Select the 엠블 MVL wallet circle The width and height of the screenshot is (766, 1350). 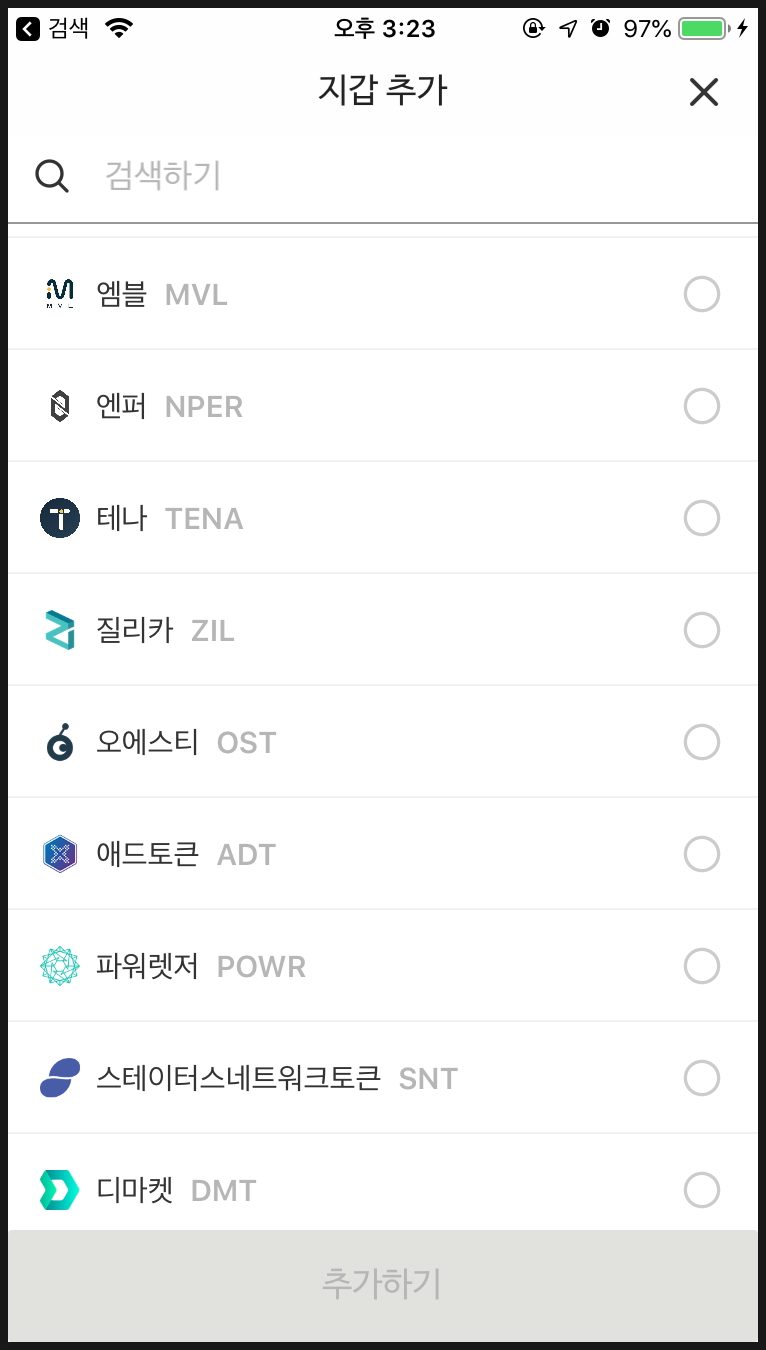tap(702, 294)
